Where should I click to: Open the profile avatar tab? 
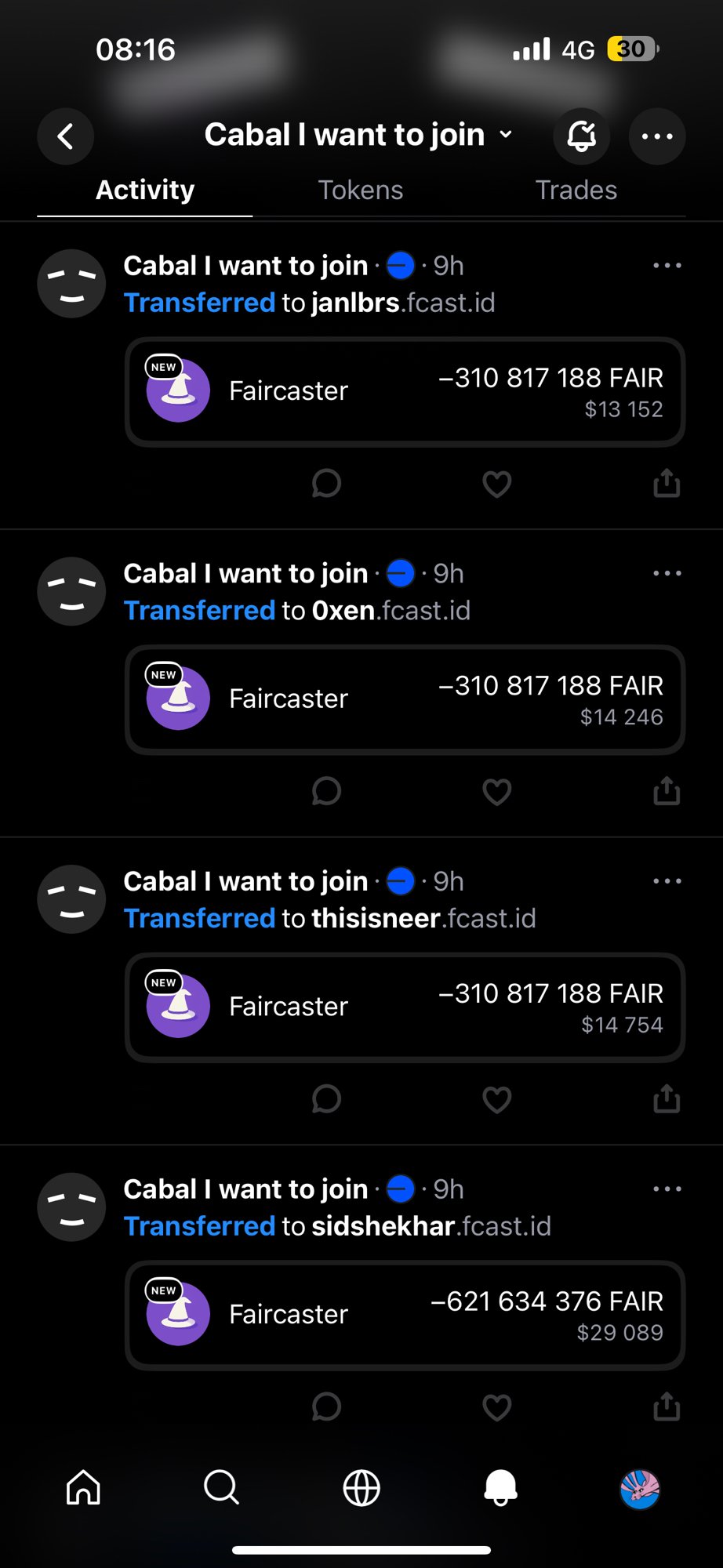(640, 1489)
